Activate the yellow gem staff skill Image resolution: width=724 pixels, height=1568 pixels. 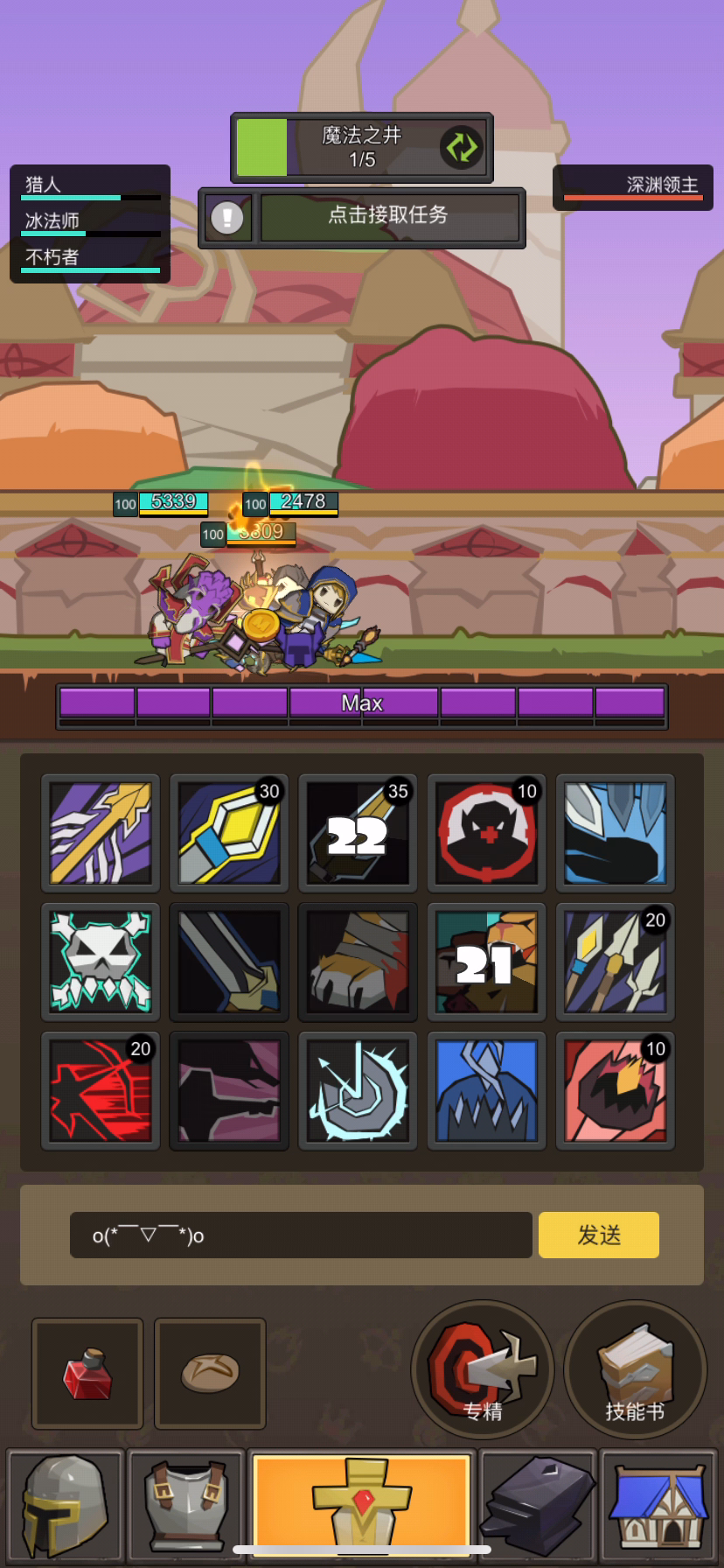(x=229, y=833)
